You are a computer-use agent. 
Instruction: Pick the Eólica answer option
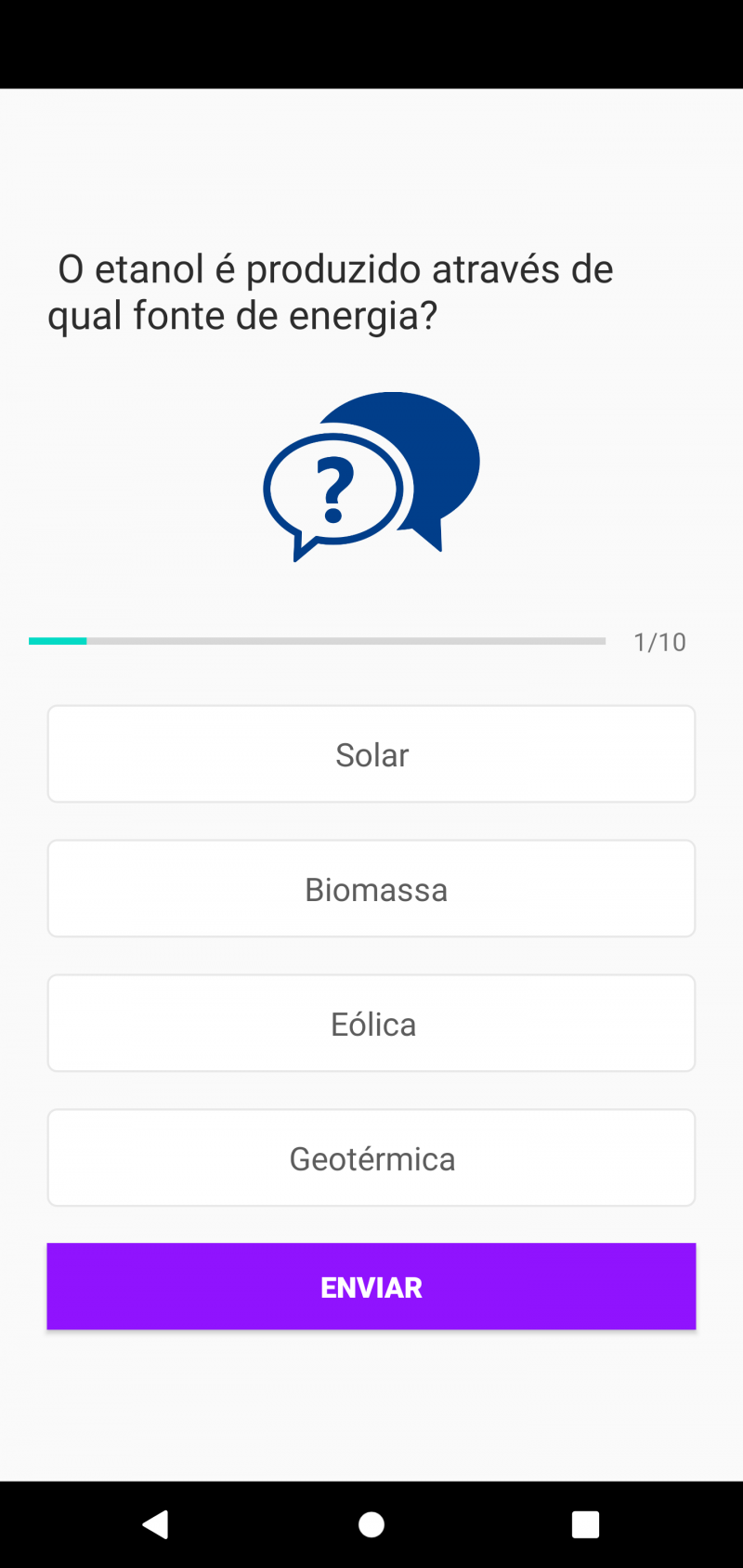tap(371, 1024)
